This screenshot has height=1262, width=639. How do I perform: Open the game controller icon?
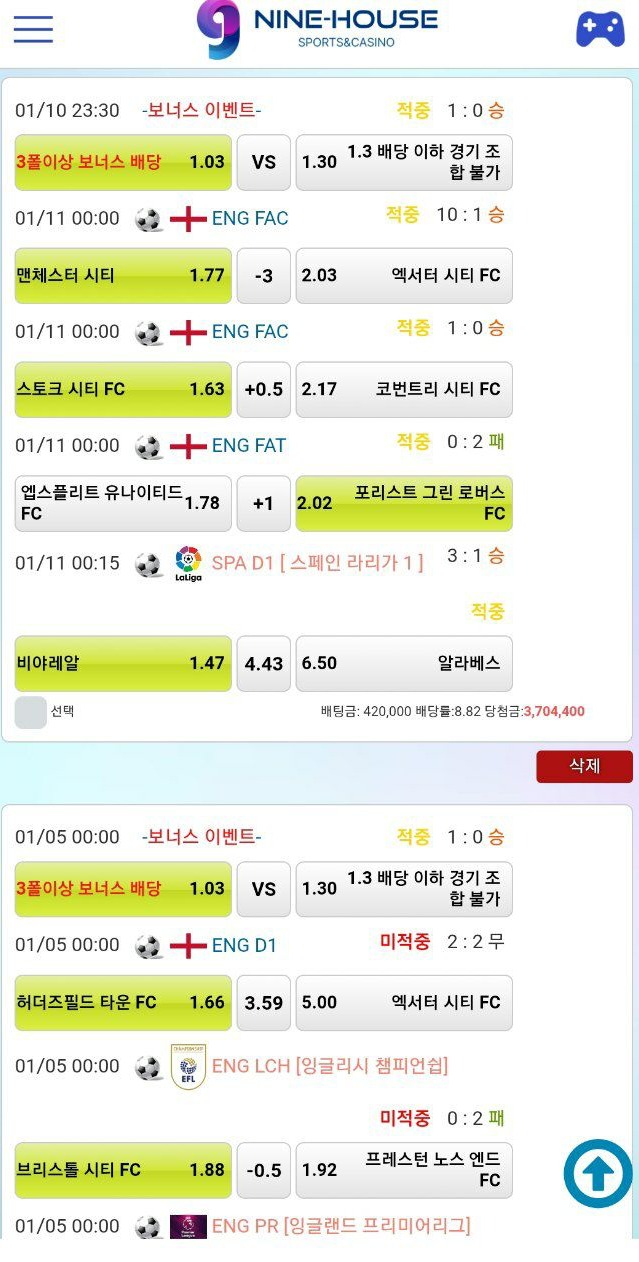point(599,30)
